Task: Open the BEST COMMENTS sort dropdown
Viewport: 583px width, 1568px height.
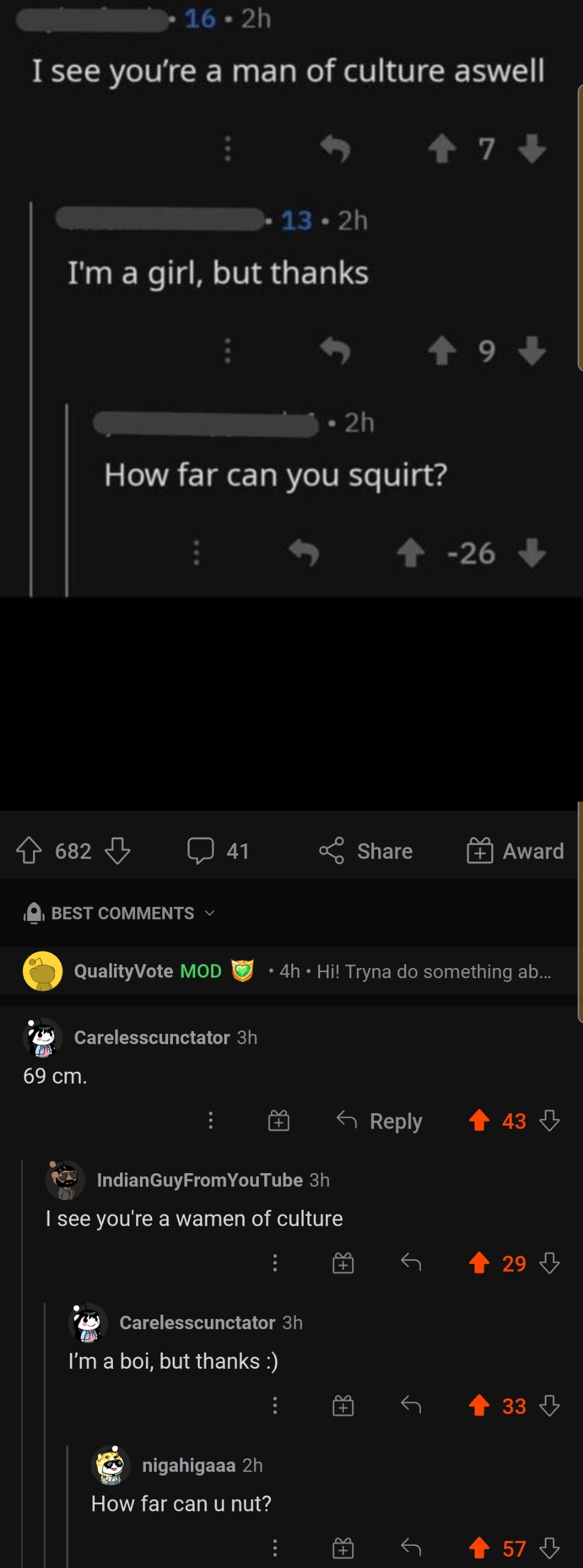Action: click(209, 913)
